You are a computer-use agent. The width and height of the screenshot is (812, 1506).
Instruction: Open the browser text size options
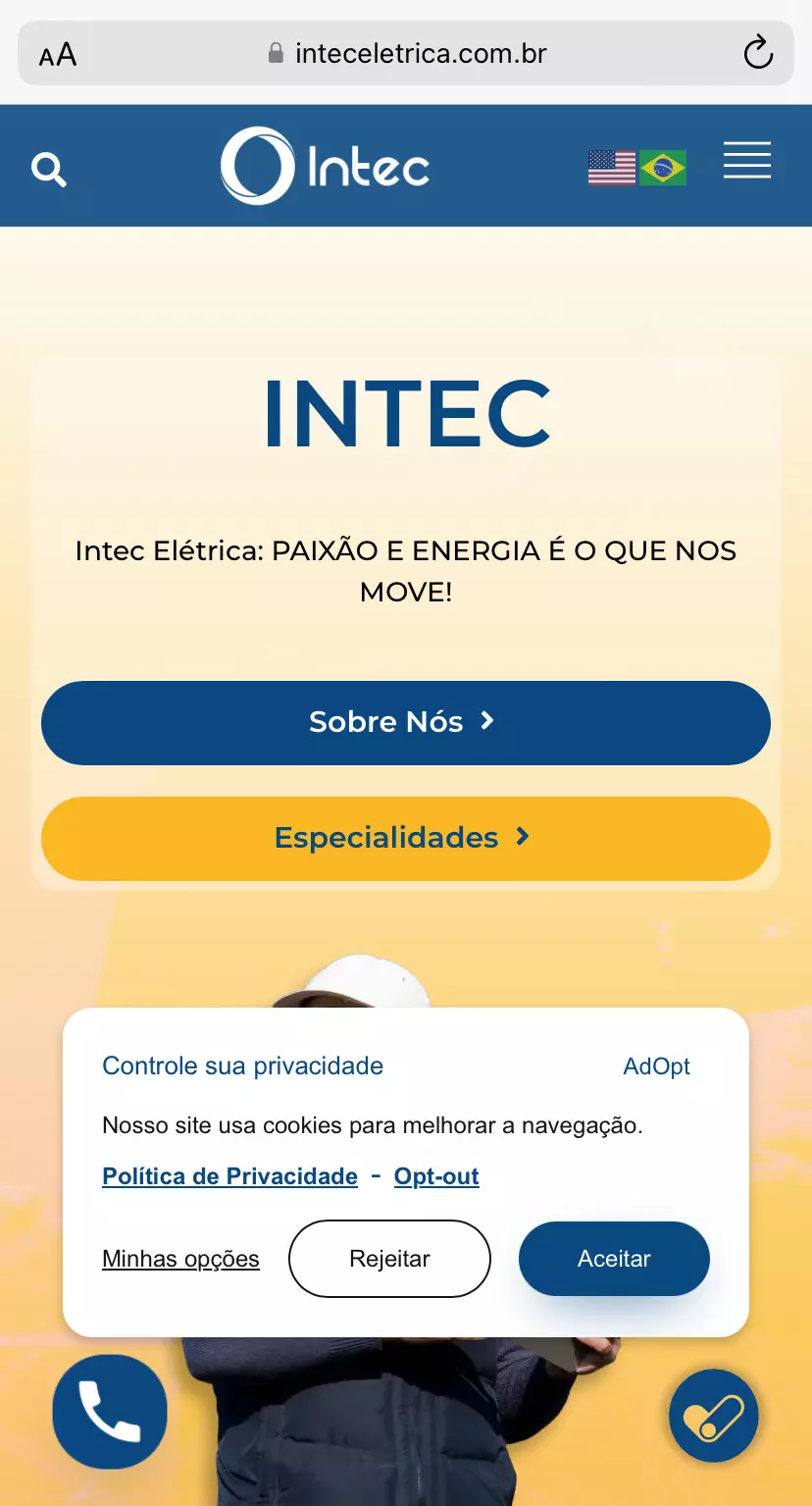coord(58,54)
